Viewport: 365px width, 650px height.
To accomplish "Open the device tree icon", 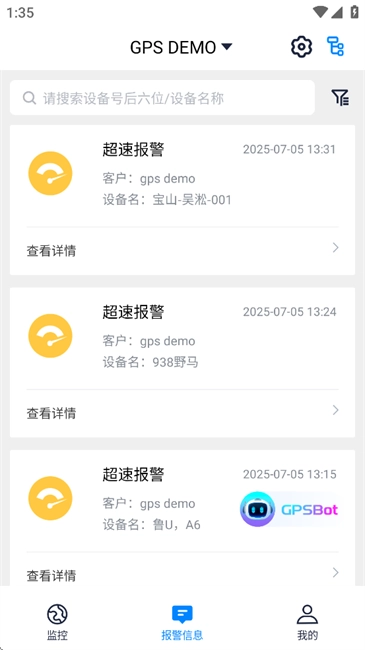I will tap(335, 46).
